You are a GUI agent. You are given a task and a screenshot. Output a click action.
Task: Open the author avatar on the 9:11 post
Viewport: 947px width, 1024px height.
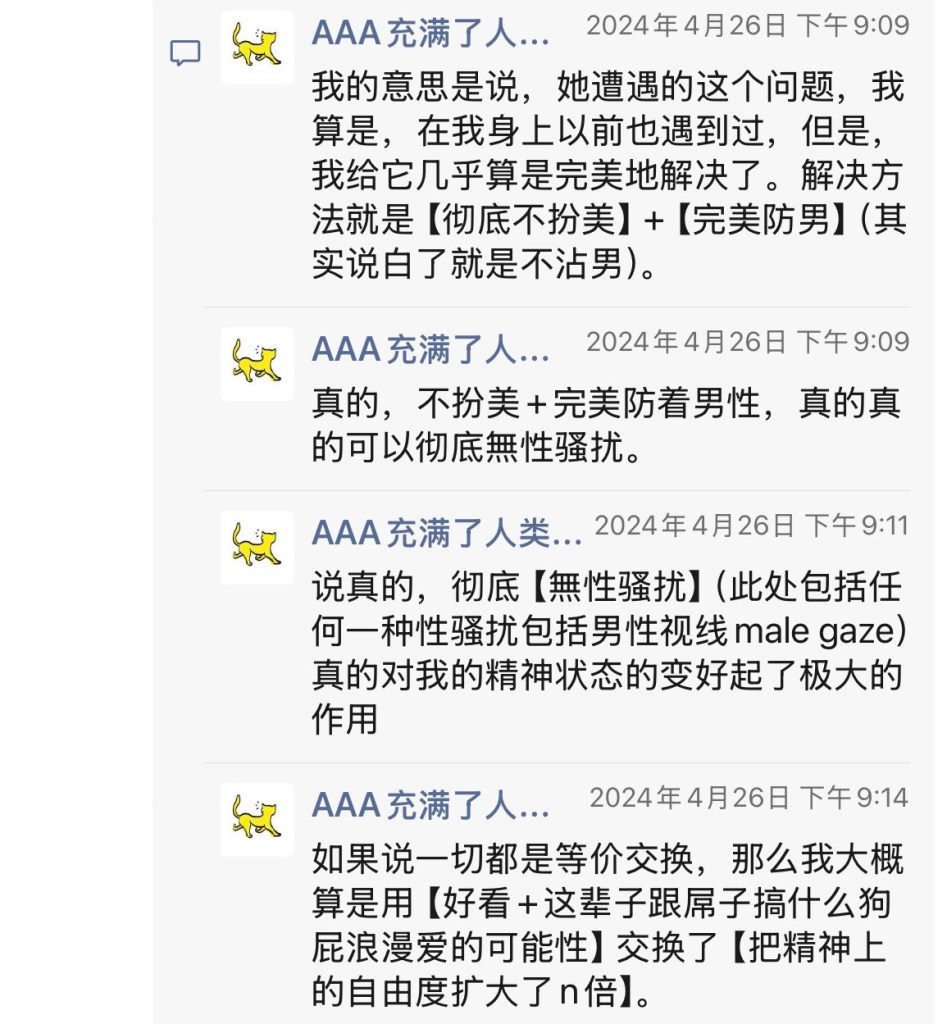pos(257,546)
